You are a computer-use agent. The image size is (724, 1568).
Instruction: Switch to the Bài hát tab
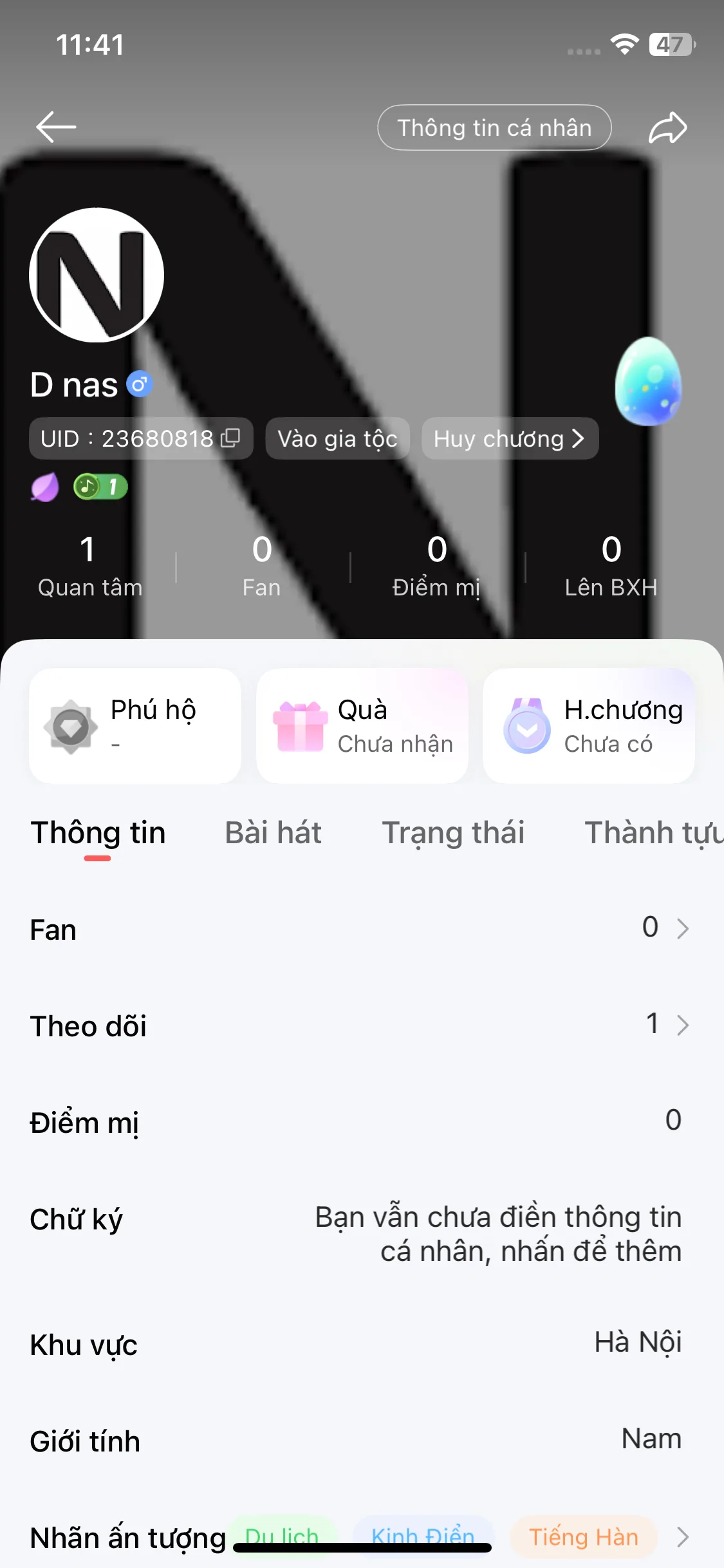[273, 832]
